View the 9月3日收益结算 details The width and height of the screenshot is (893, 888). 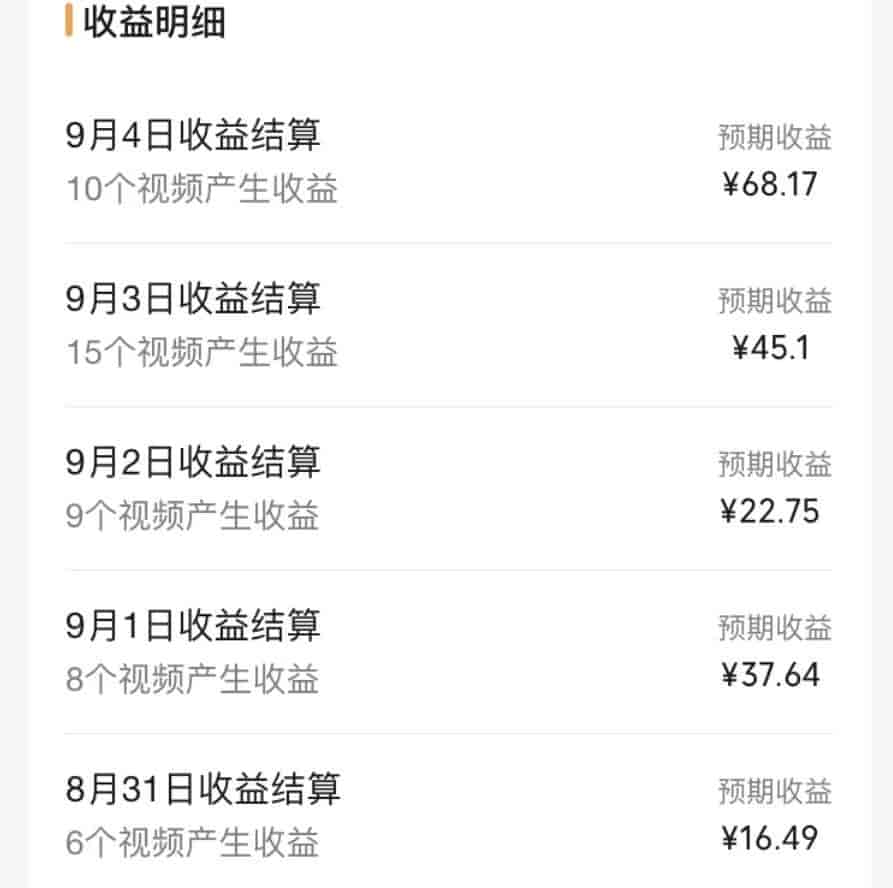coord(194,299)
